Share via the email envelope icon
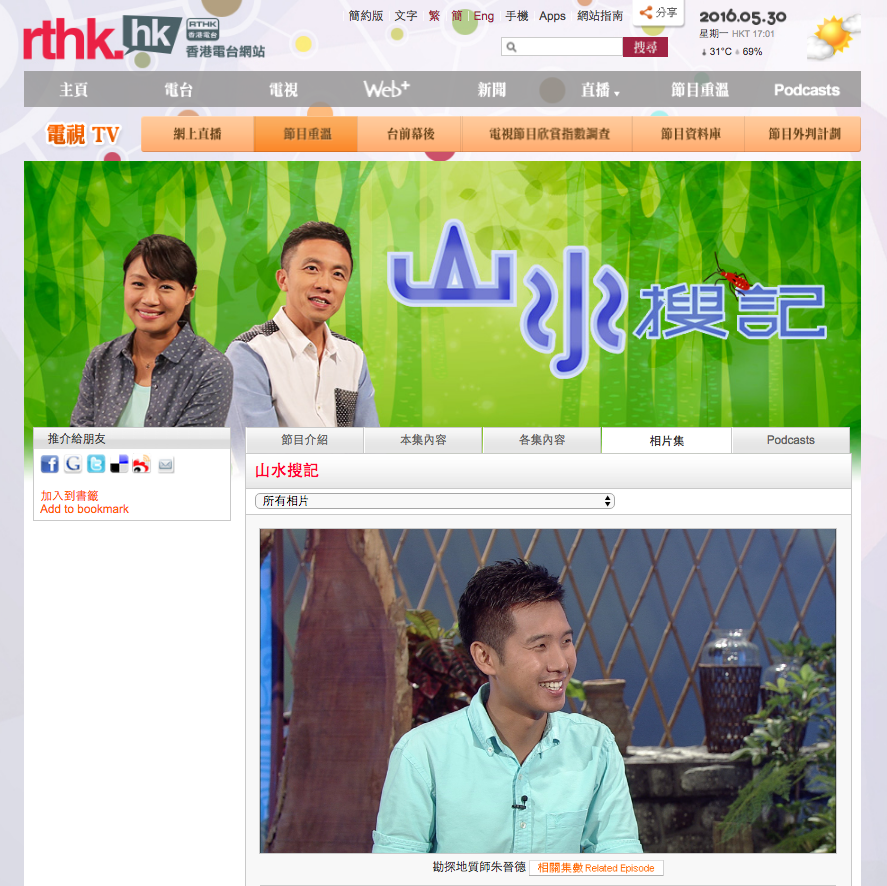This screenshot has height=886, width=887. point(166,464)
